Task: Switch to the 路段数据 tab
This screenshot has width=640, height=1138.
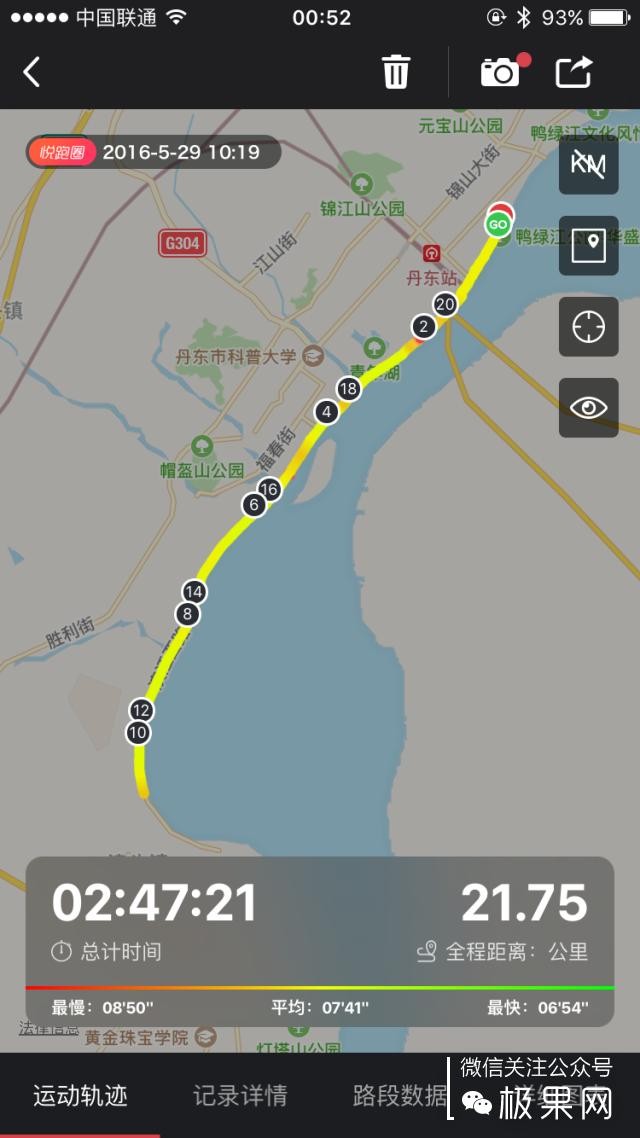Action: [400, 1096]
